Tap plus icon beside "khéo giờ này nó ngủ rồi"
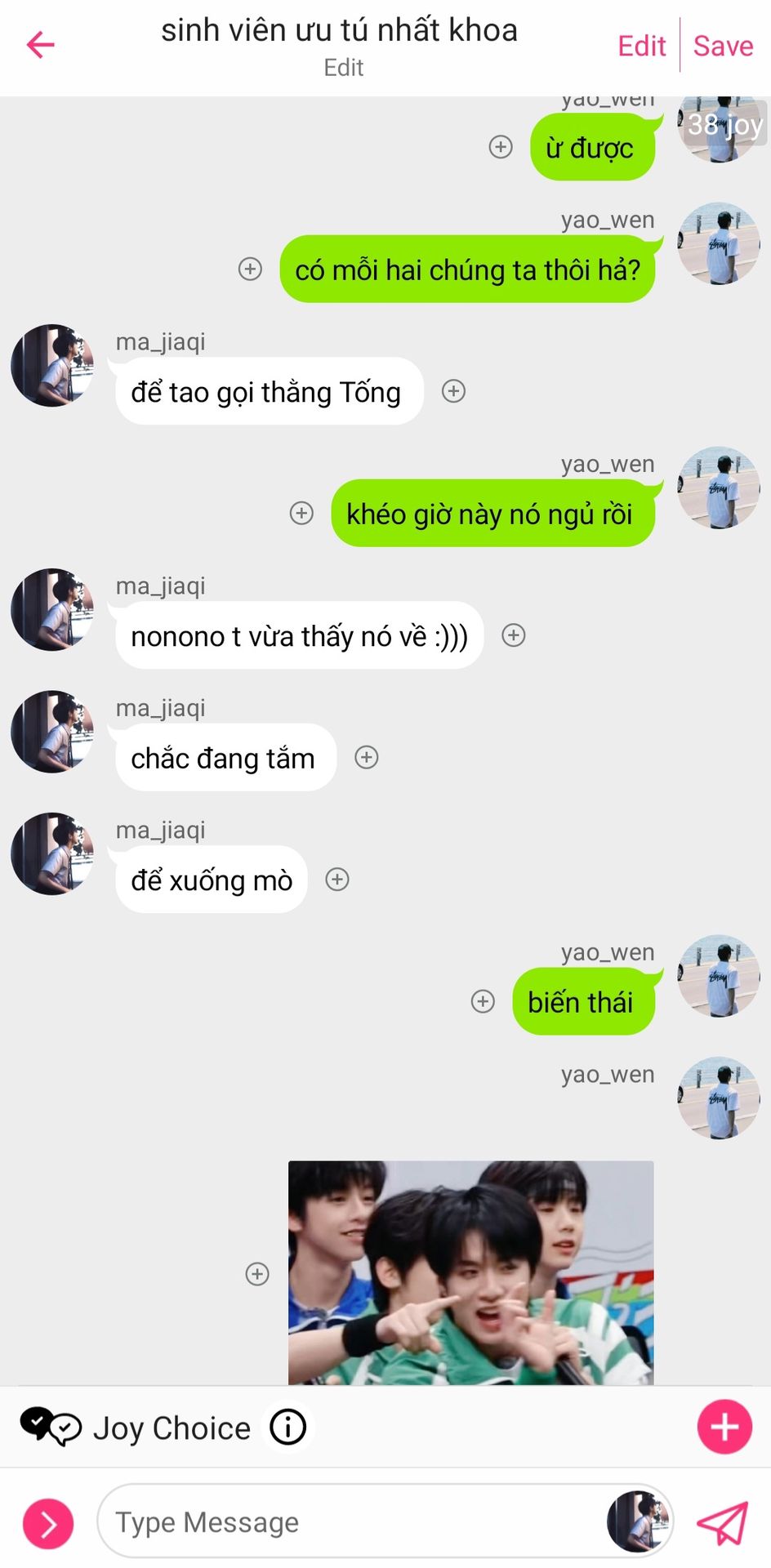The image size is (771, 1568). pos(301,513)
